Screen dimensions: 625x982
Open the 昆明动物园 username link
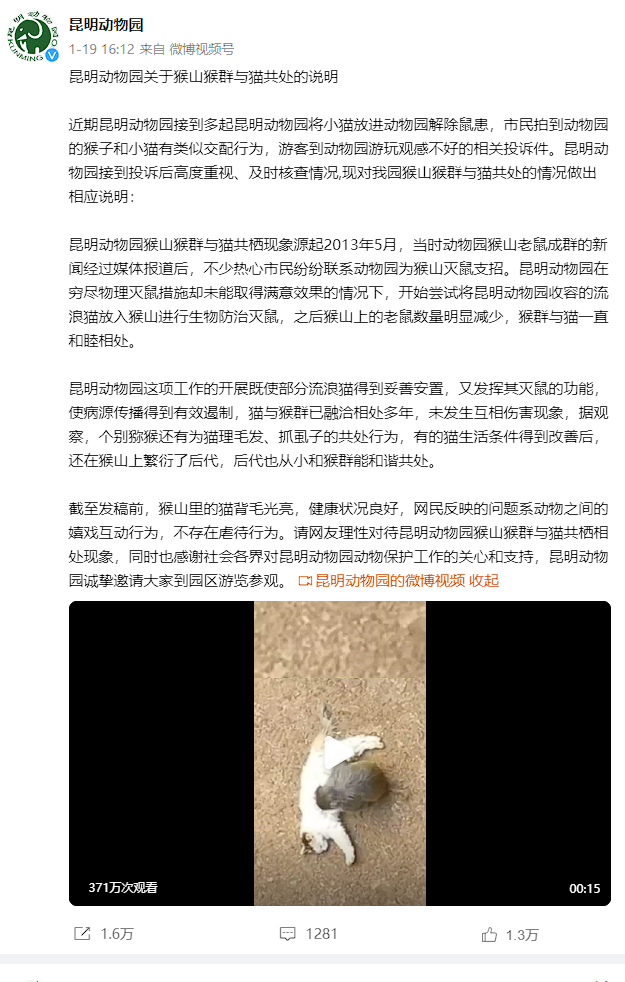(x=106, y=24)
